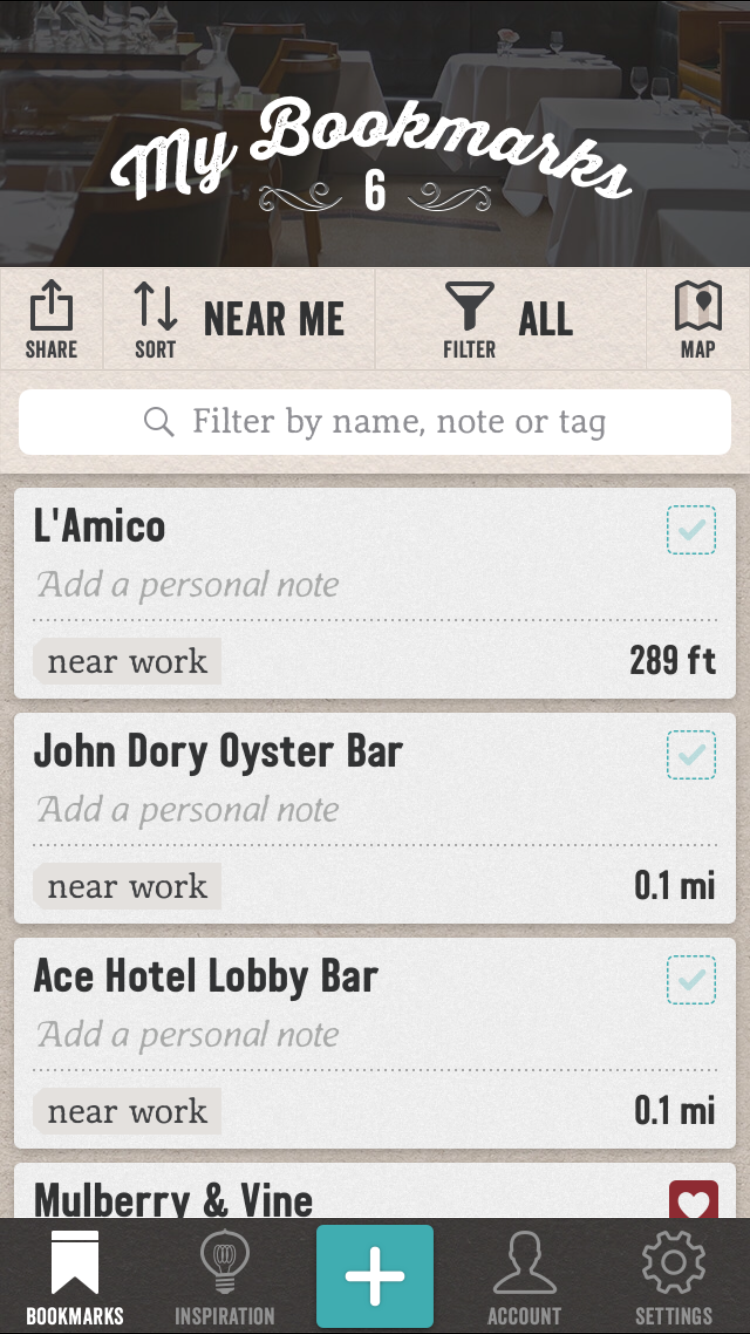Image resolution: width=750 pixels, height=1334 pixels.
Task: Change sort order from Near Me
Action: coord(240,319)
